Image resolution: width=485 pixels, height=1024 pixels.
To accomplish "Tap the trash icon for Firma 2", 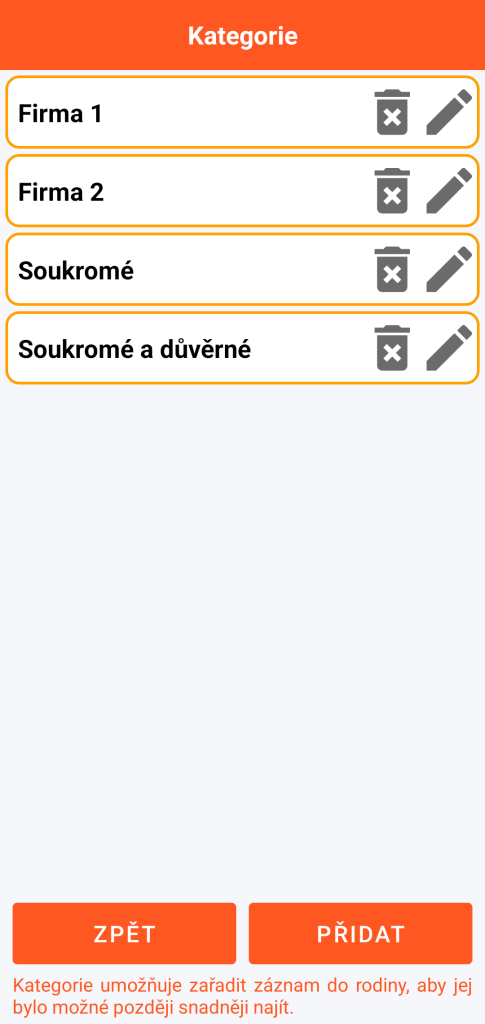I will click(392, 191).
